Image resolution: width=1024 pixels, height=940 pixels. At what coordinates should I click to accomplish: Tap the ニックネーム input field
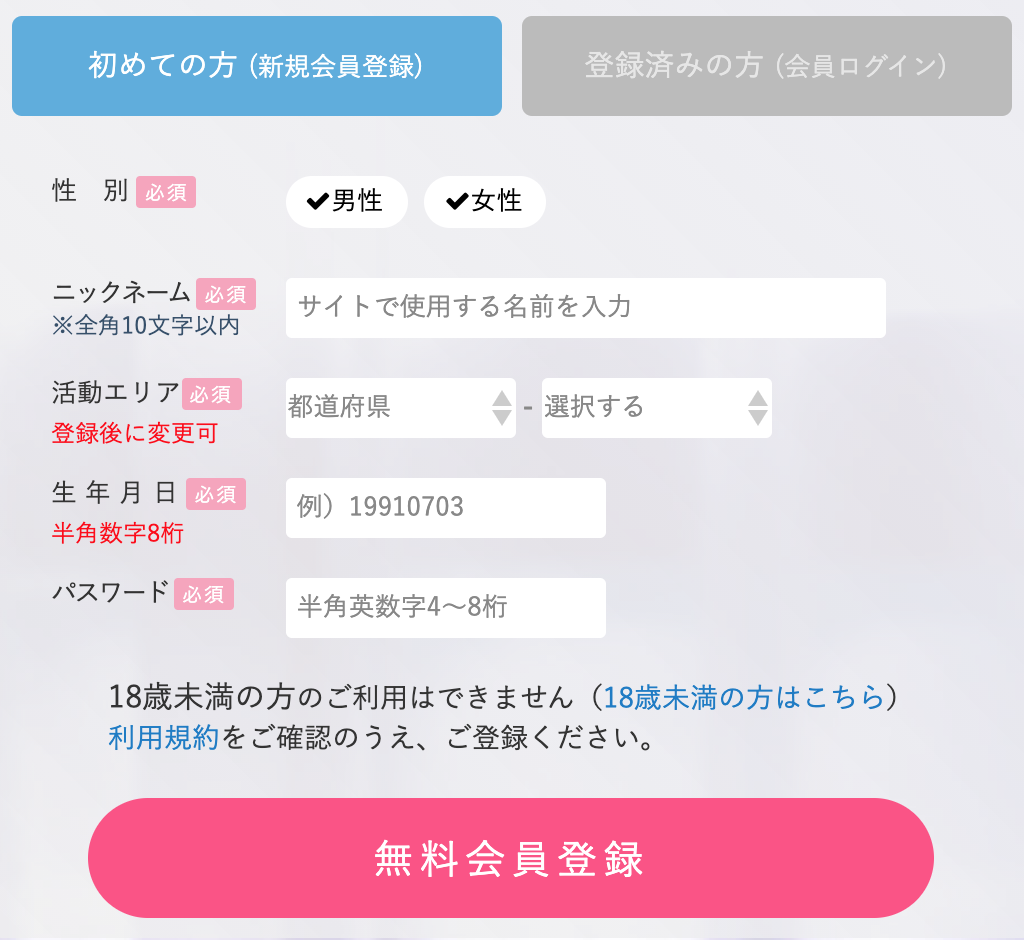(585, 307)
